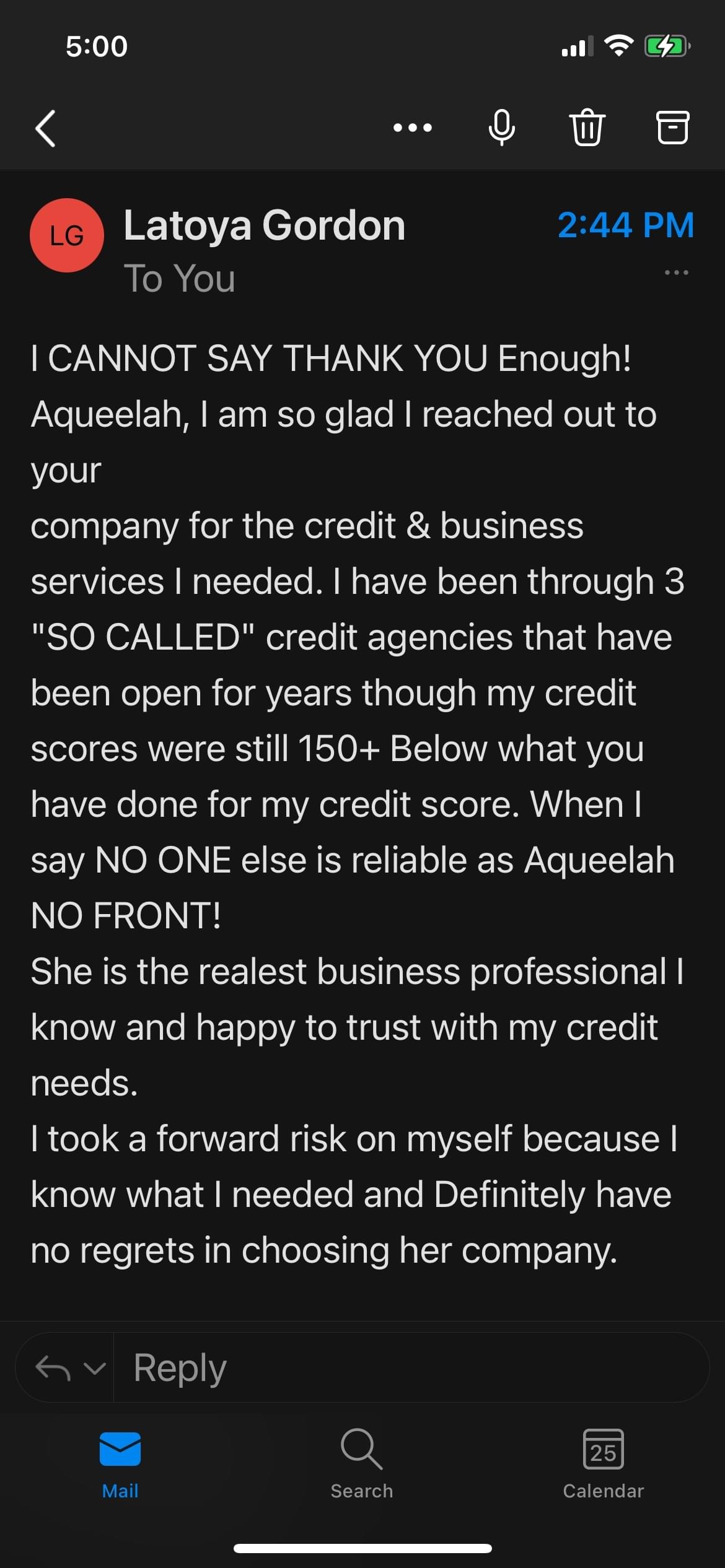Open Latoya Gordon's sender avatar
725x1568 pixels.
click(x=67, y=235)
